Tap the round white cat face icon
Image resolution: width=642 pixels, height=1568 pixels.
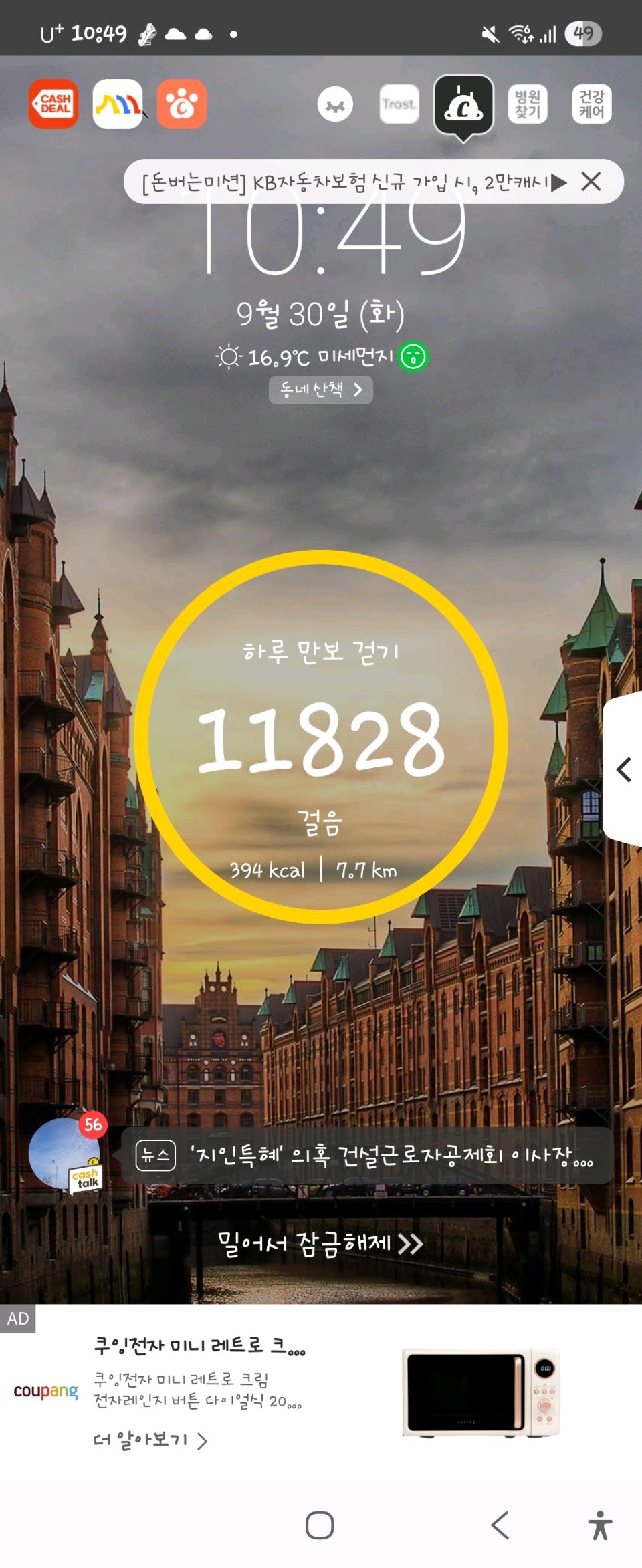335,104
